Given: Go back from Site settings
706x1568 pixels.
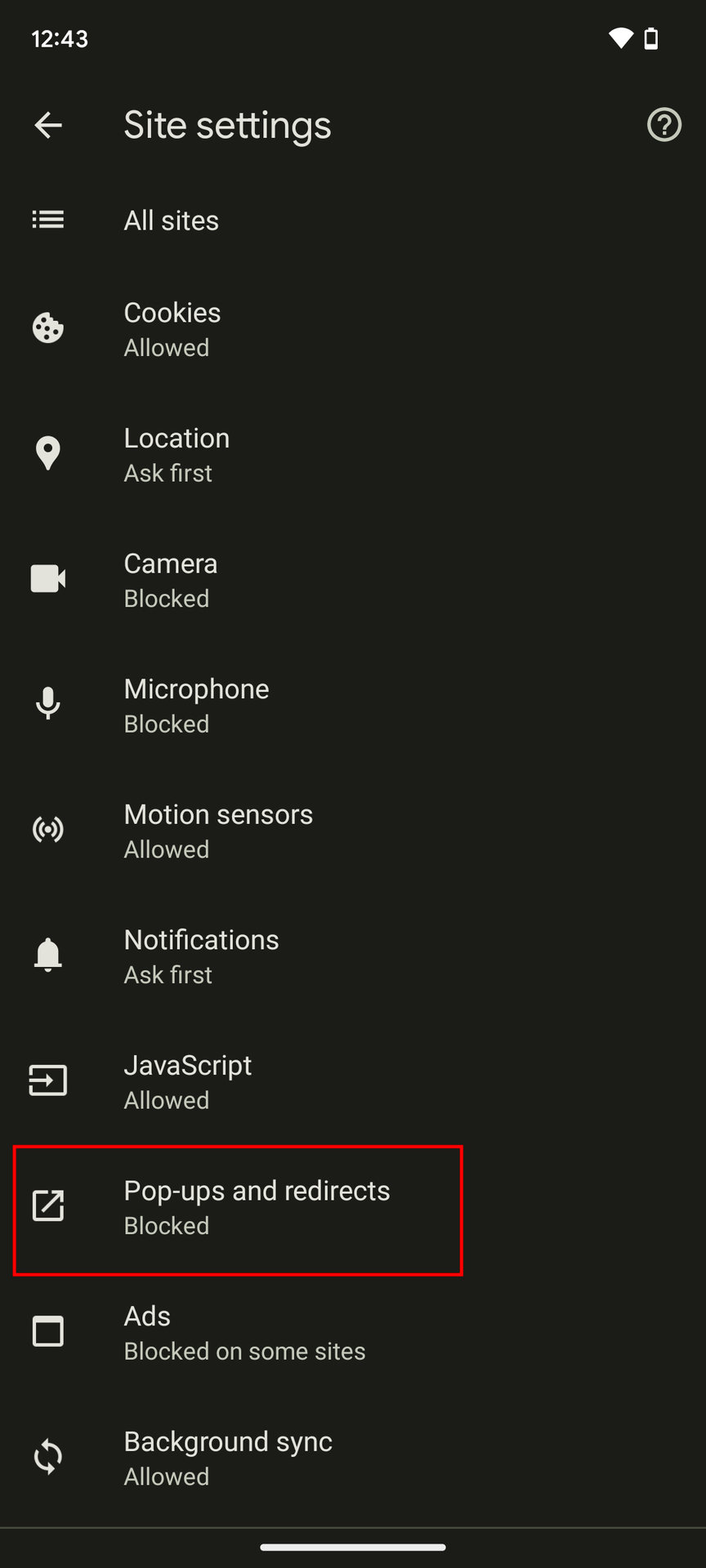Looking at the screenshot, I should coord(48,125).
